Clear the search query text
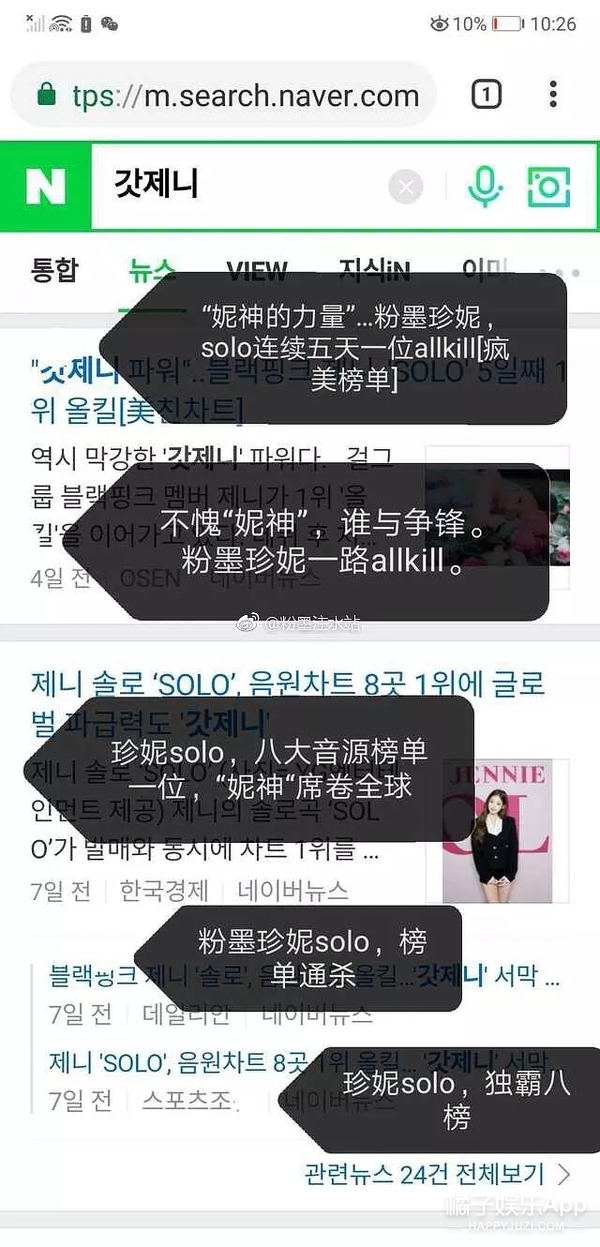The image size is (600, 1247). coord(405,187)
